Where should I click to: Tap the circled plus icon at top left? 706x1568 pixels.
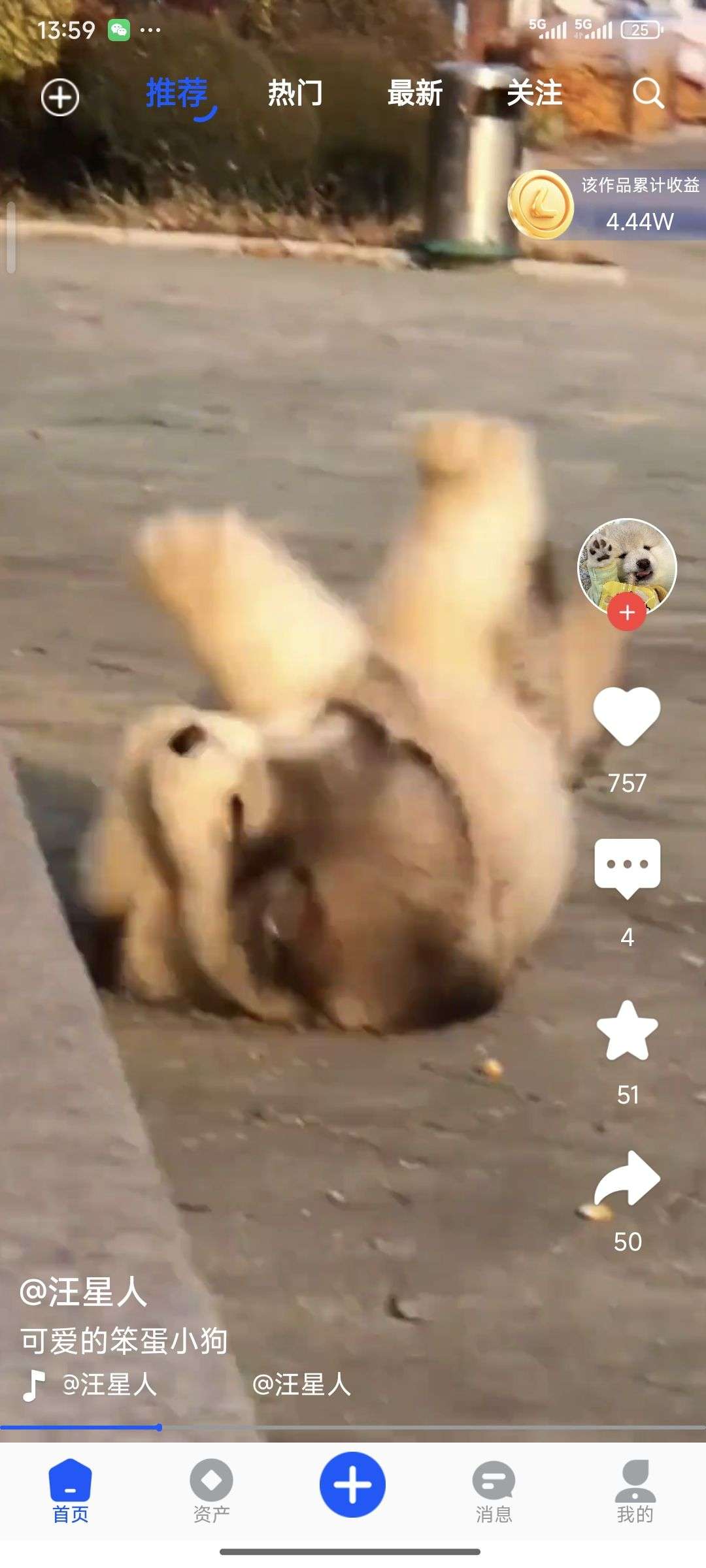(60, 97)
